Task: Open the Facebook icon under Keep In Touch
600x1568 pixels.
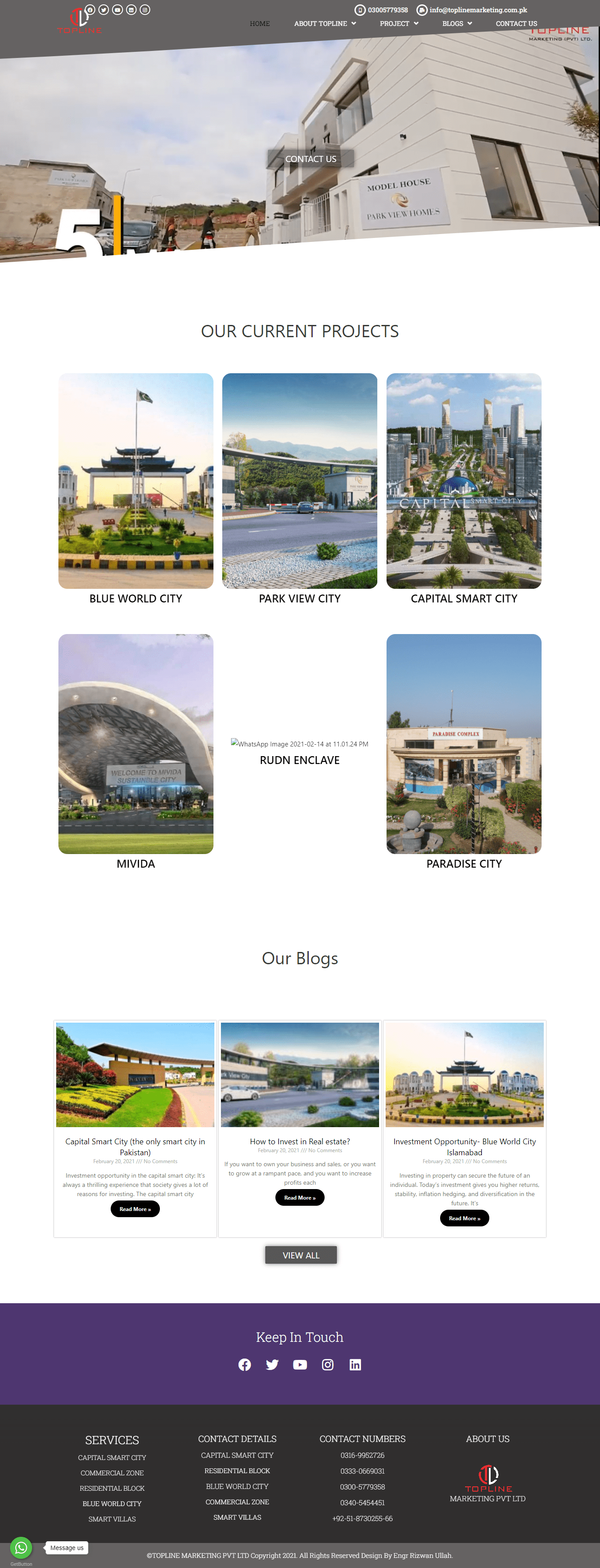Action: pos(245,1365)
